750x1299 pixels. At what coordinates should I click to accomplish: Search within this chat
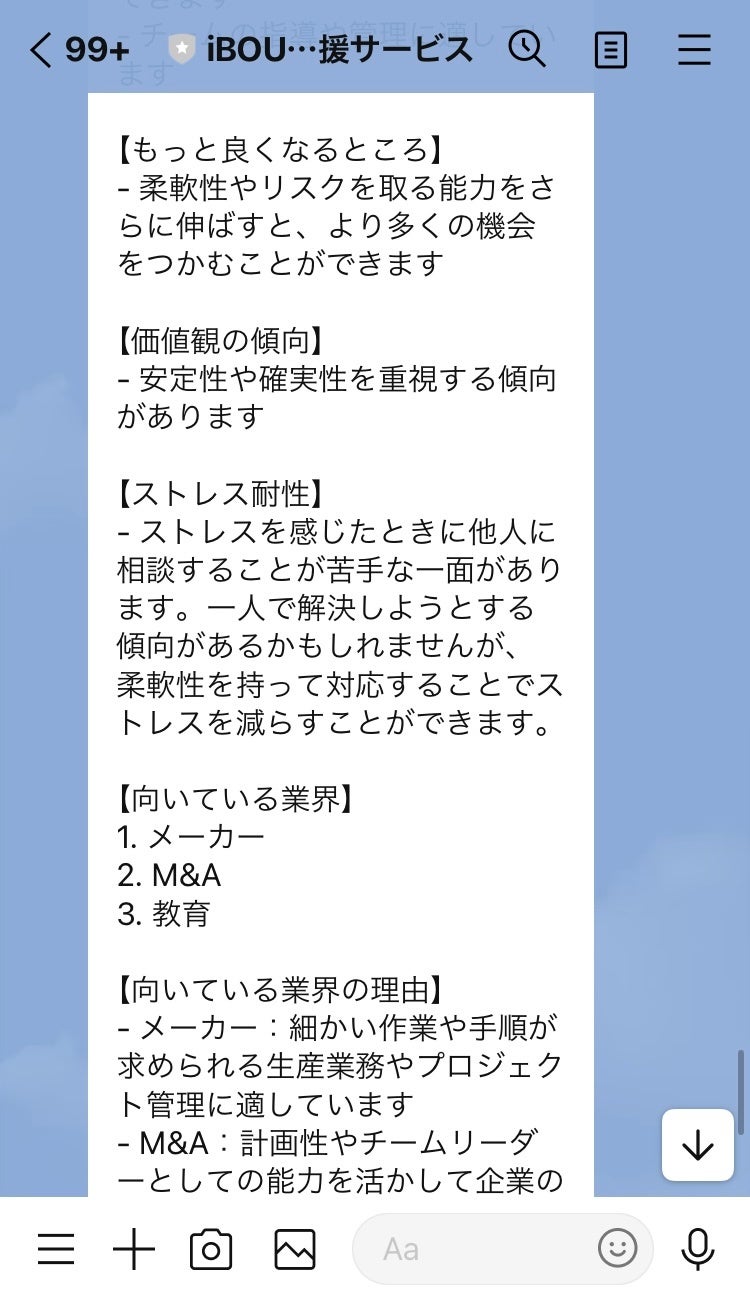[527, 49]
